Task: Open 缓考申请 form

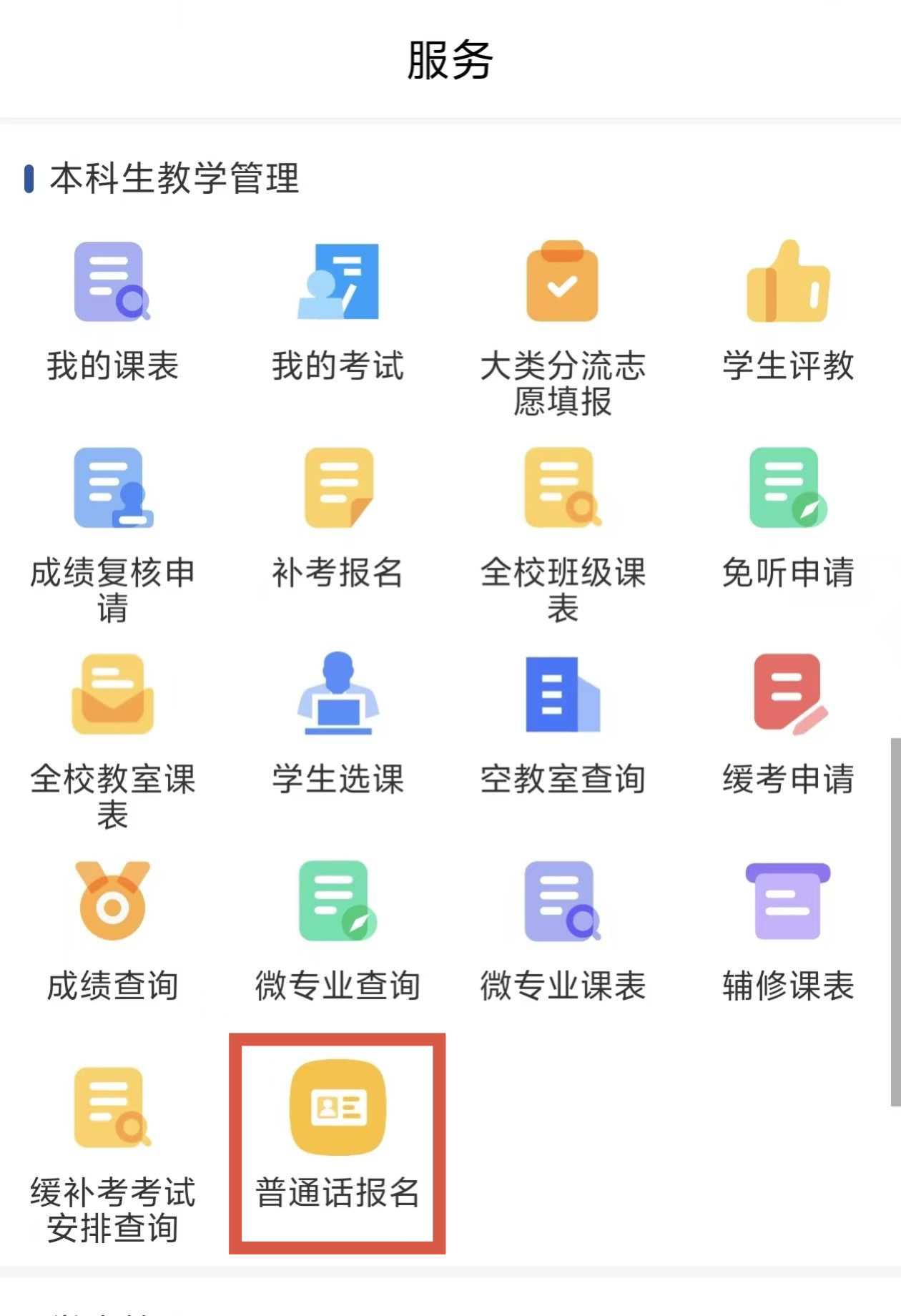Action: (x=787, y=694)
